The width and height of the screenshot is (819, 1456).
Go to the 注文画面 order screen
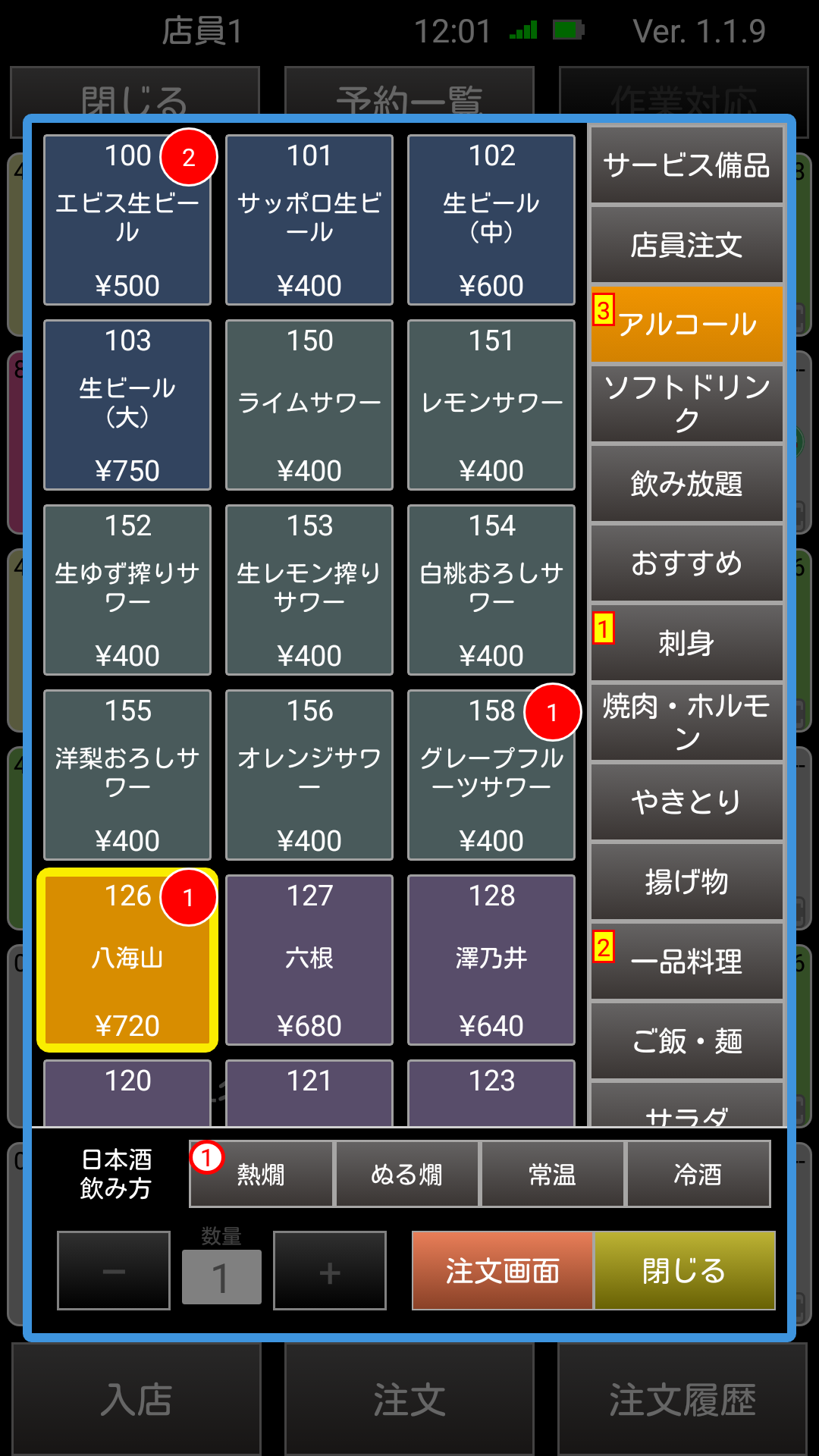pos(502,1271)
